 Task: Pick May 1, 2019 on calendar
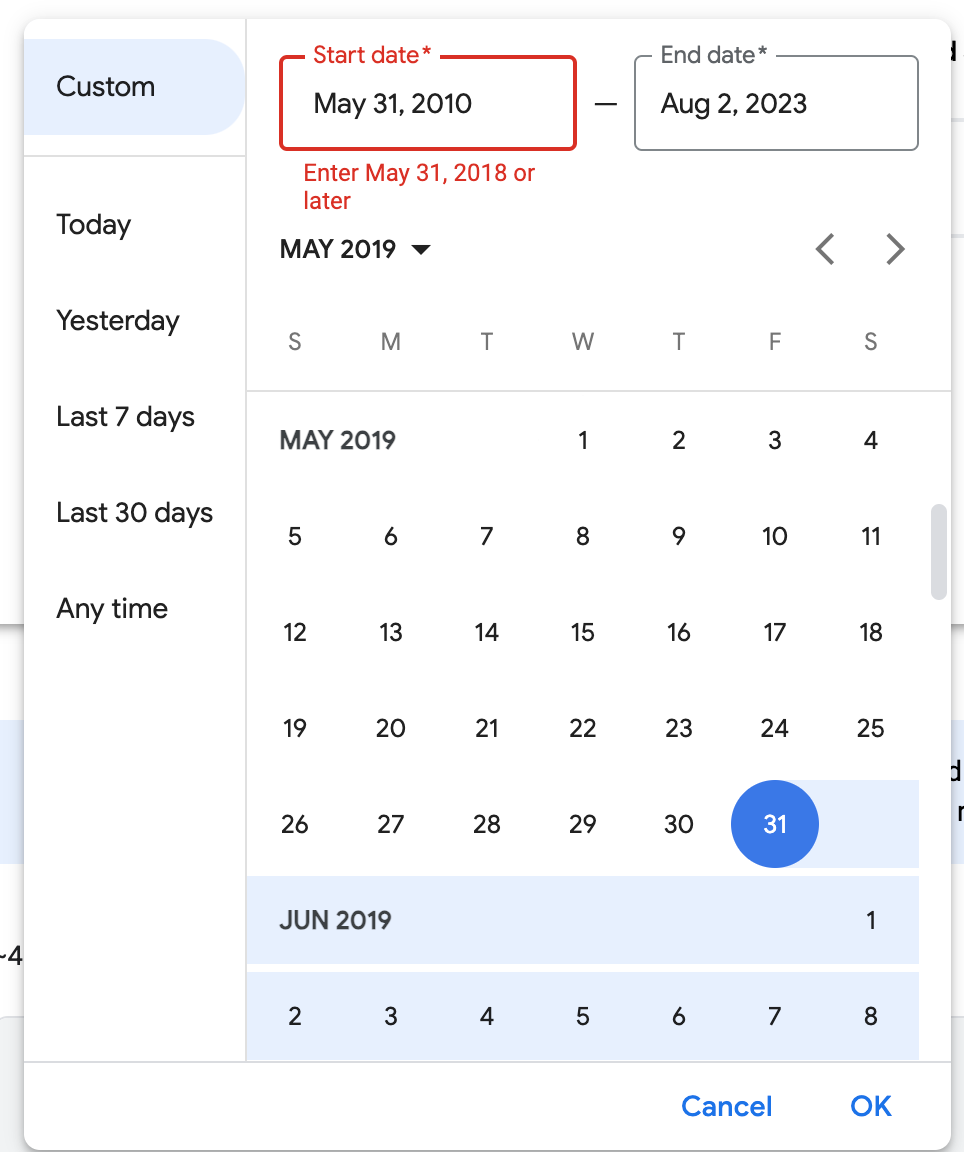(x=583, y=441)
